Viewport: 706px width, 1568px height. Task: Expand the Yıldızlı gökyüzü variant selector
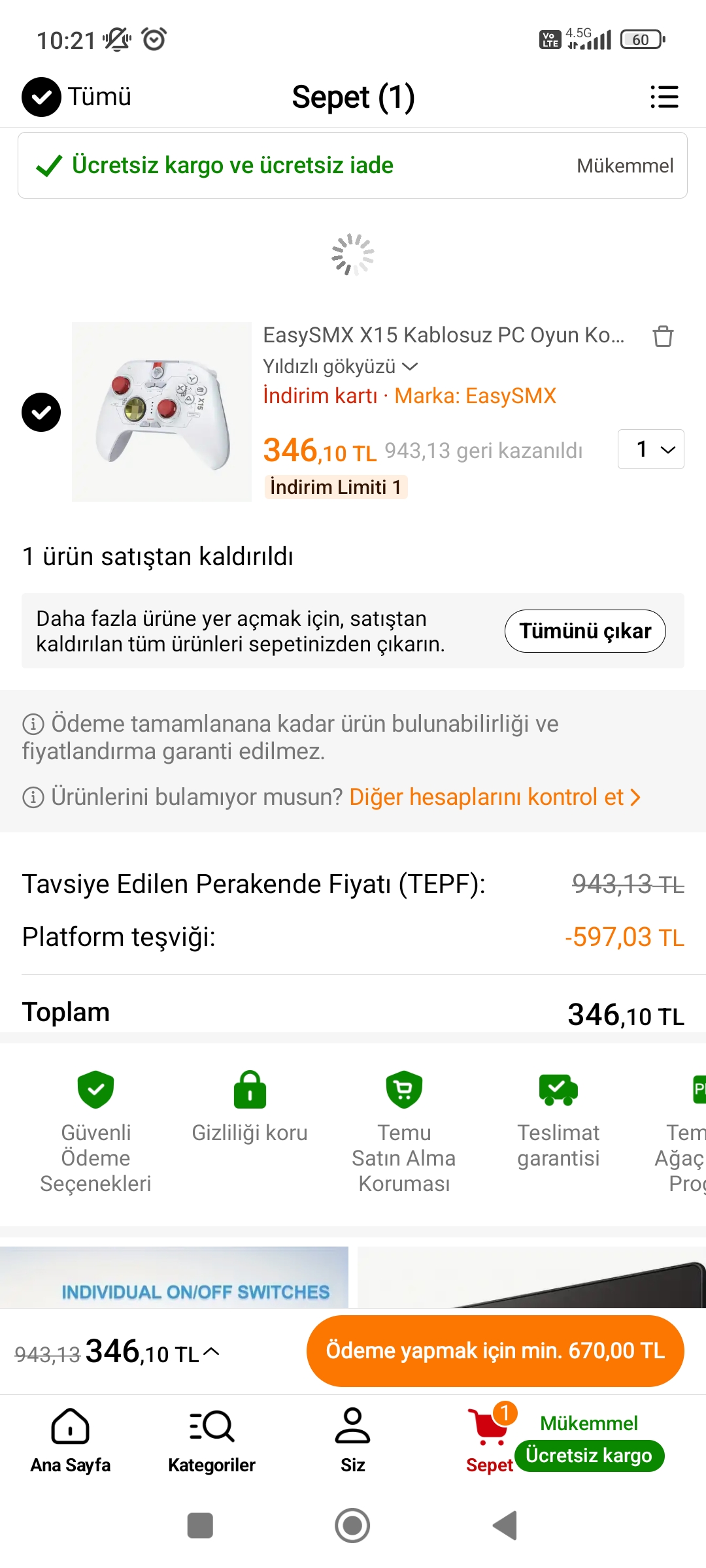pyautogui.click(x=340, y=367)
